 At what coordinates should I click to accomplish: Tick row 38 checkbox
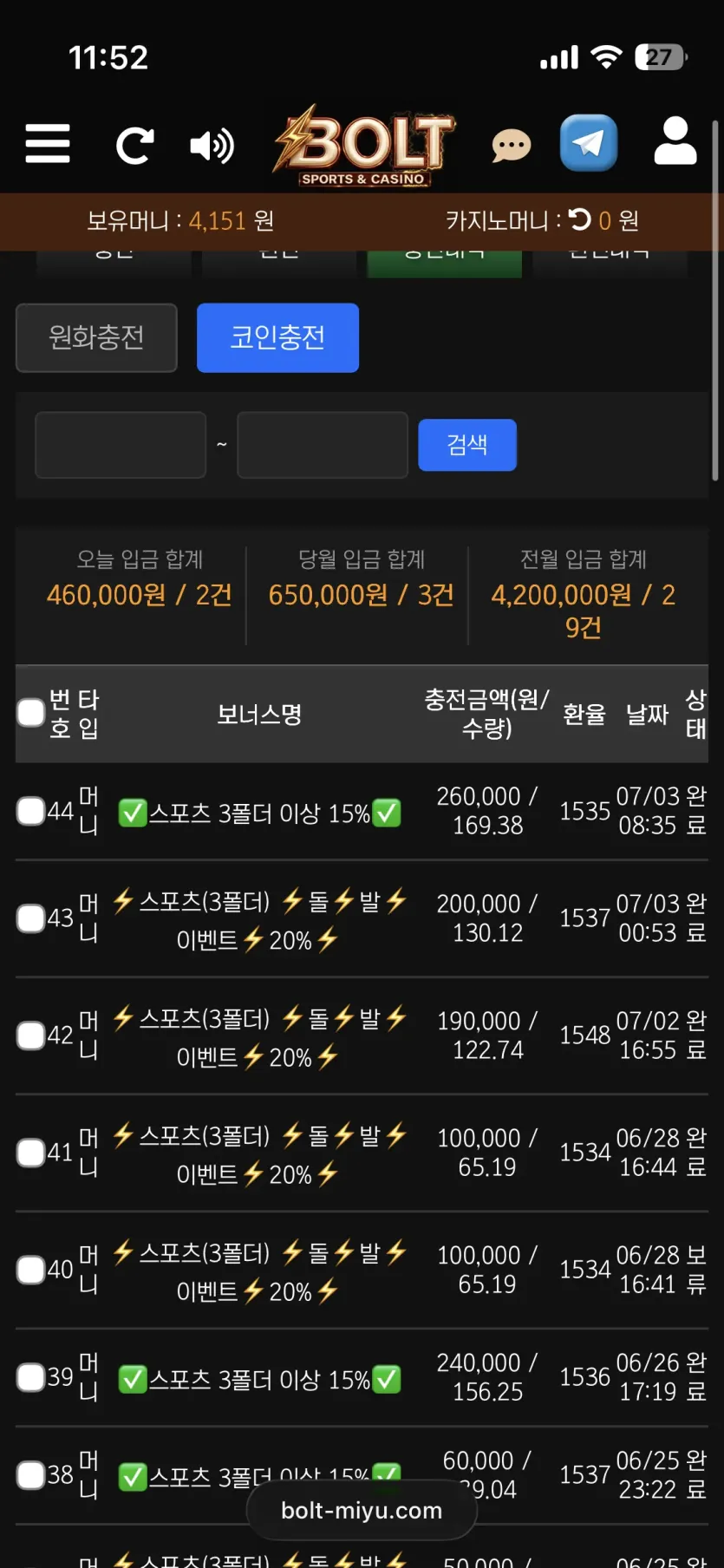[31, 1475]
